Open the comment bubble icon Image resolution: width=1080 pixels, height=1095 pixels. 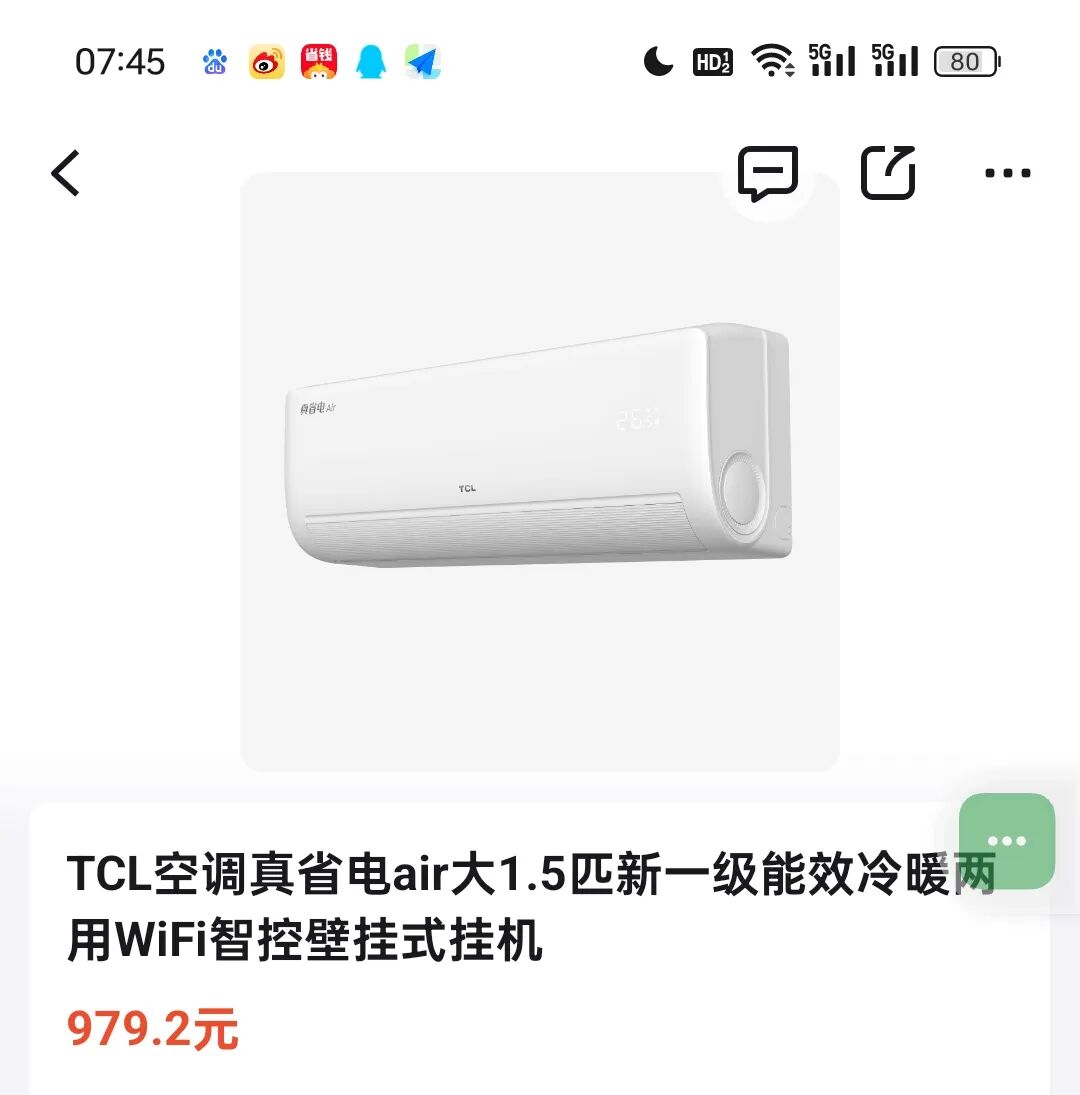click(768, 173)
